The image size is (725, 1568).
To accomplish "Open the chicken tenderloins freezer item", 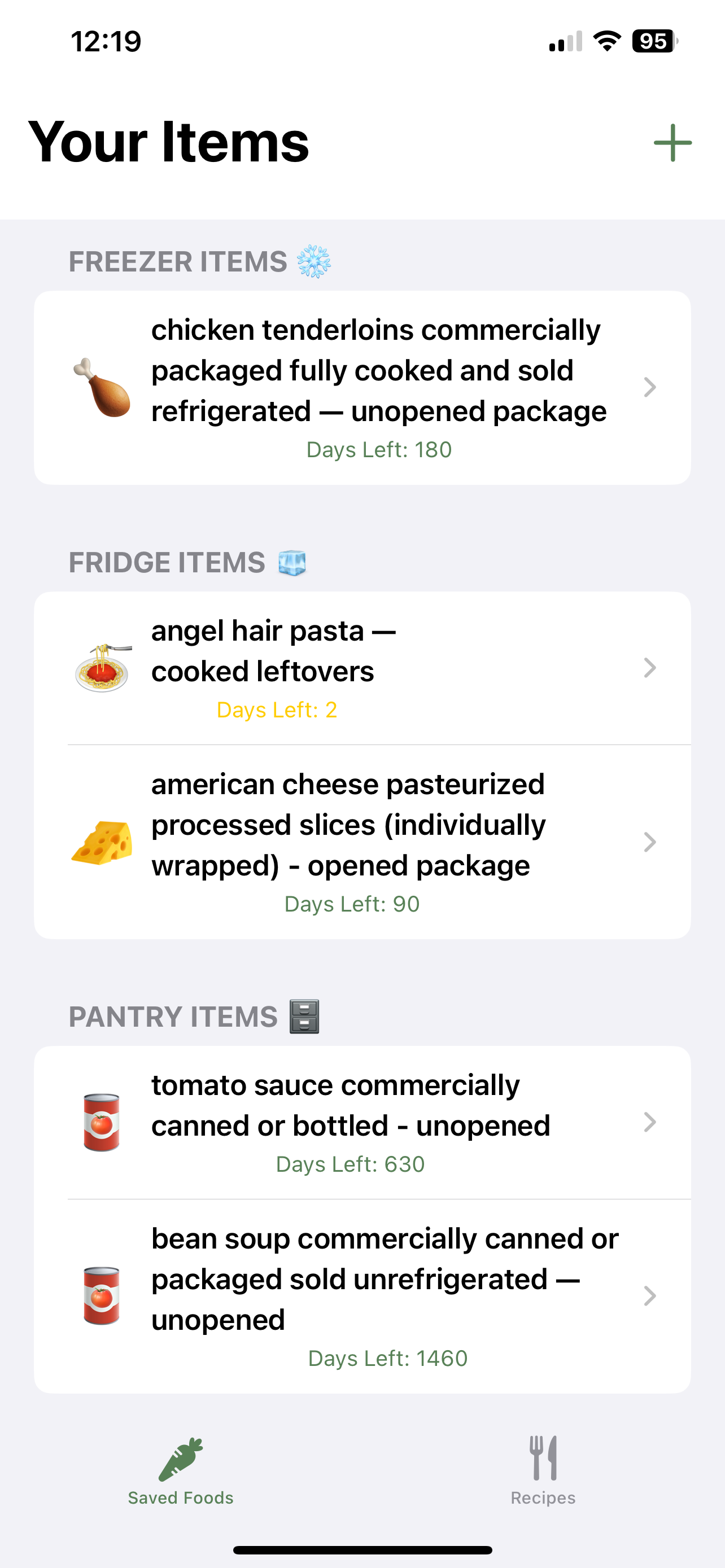I will [x=362, y=388].
